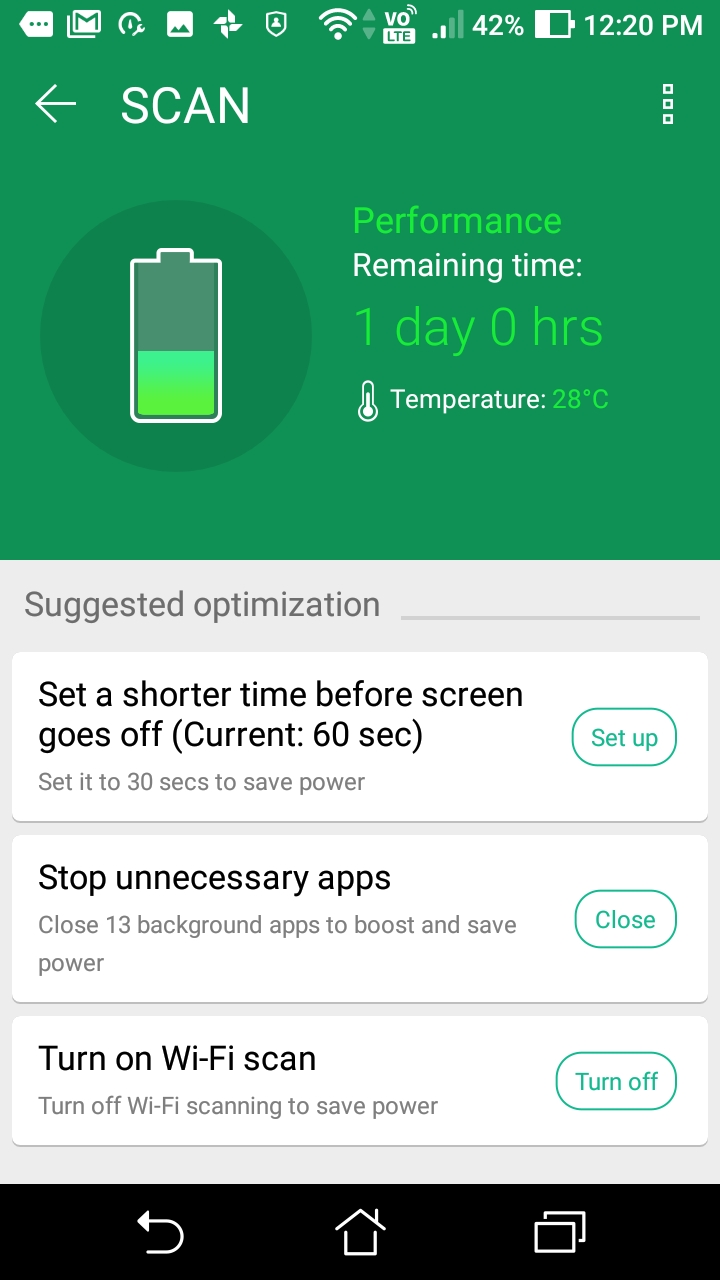Close the 13 background apps
720x1280 pixels.
[x=625, y=919]
